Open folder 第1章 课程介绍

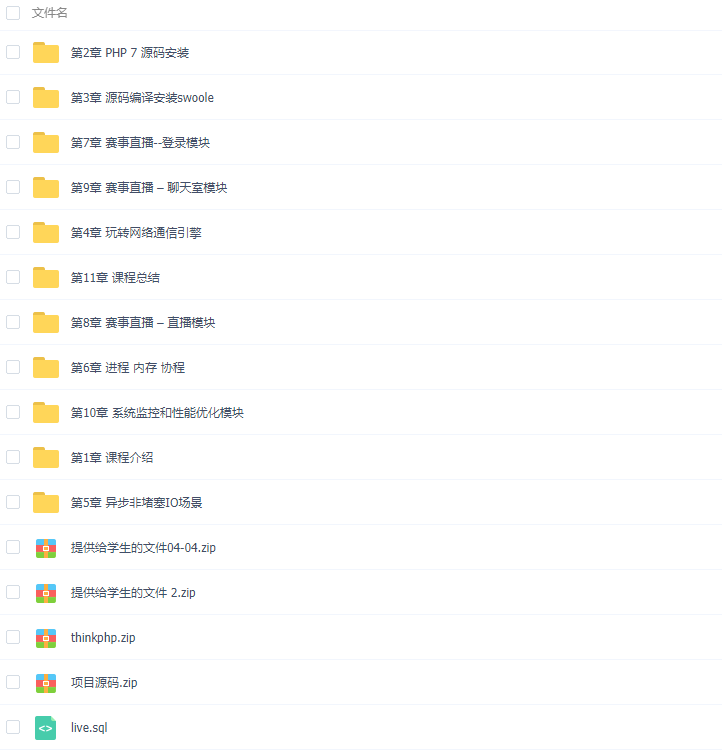(x=112, y=458)
